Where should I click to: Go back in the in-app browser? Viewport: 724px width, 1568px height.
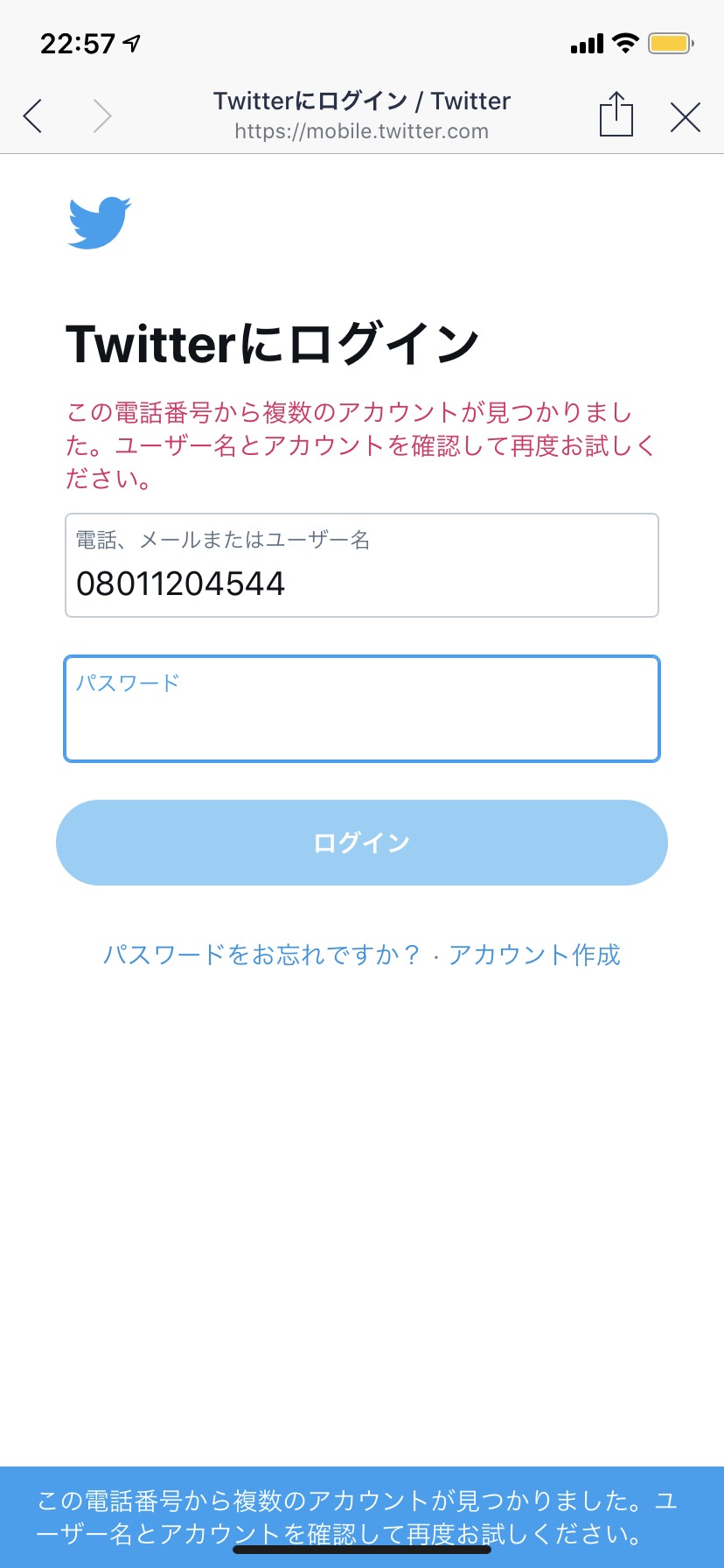coord(33,115)
